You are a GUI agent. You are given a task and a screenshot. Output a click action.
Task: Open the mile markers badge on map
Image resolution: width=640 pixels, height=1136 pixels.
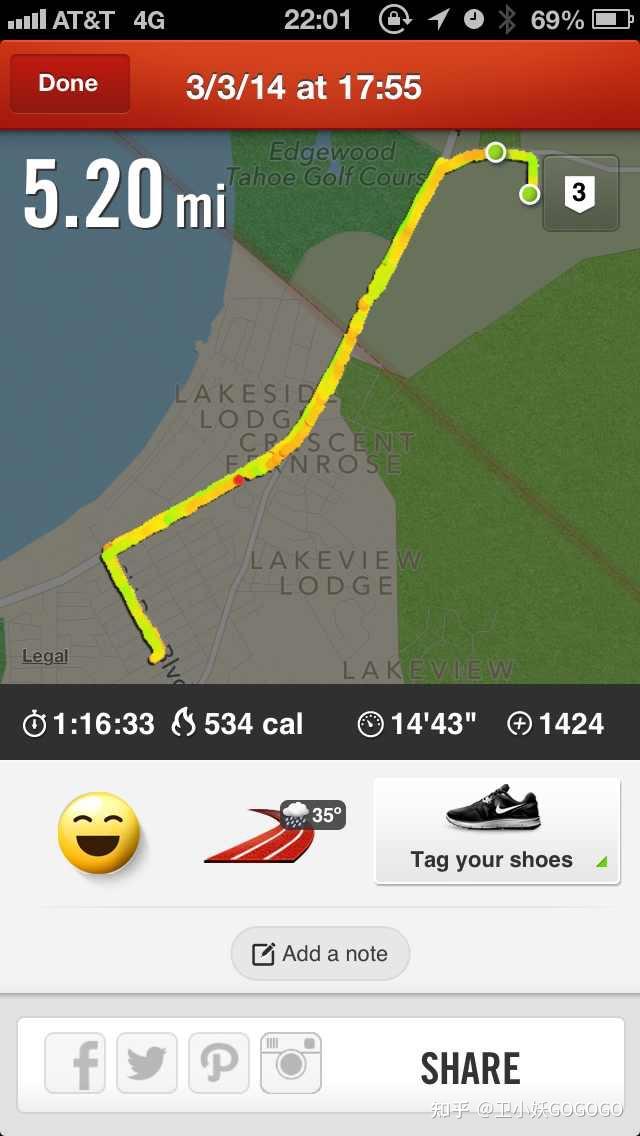[581, 193]
